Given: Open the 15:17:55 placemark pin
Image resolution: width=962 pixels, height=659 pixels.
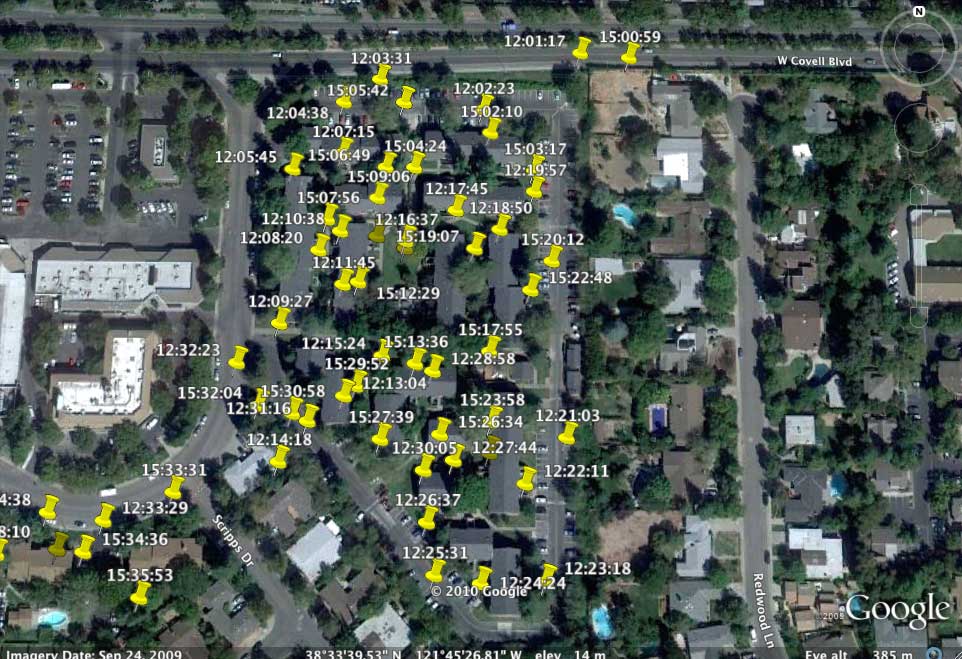Looking at the screenshot, I should pos(491,346).
